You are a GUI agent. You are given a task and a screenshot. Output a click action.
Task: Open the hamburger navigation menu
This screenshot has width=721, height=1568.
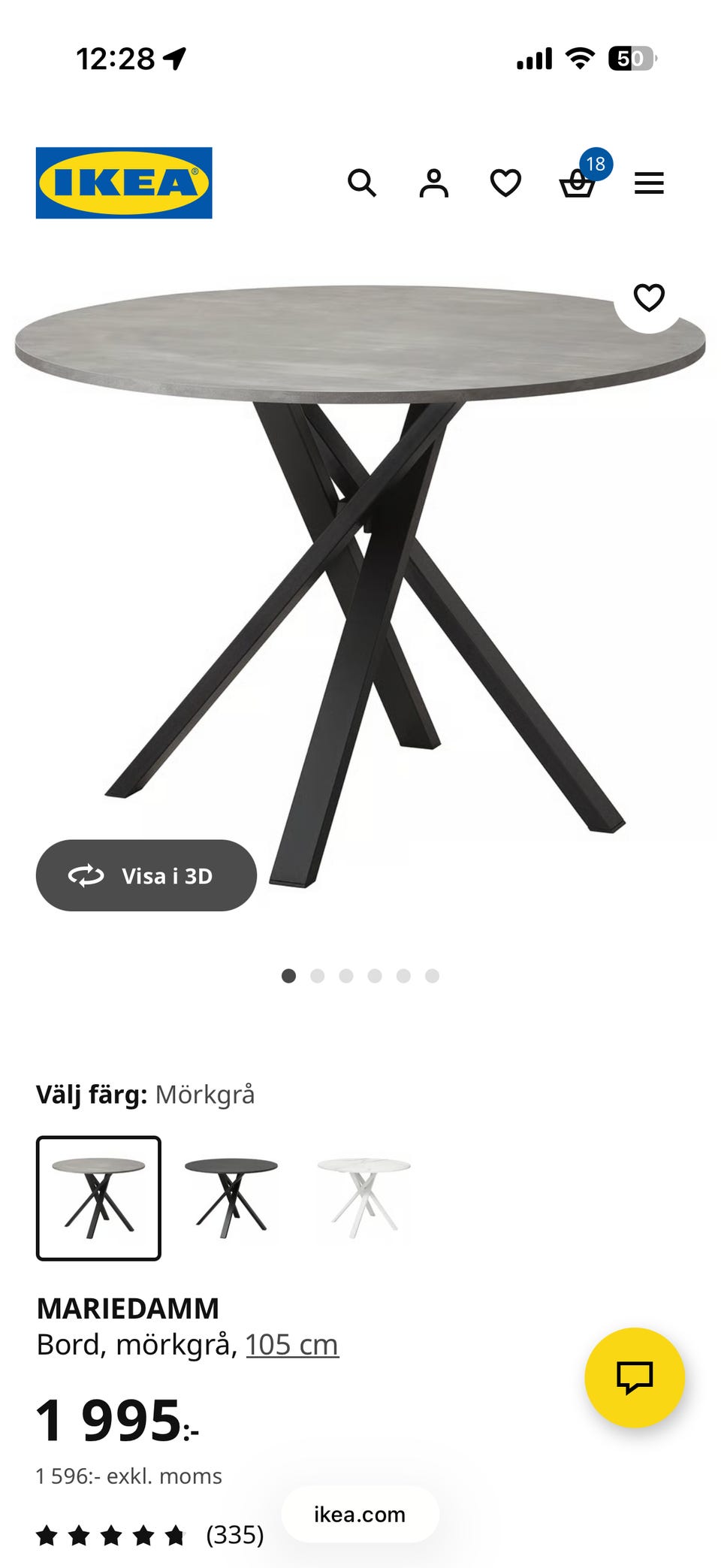pos(649,183)
